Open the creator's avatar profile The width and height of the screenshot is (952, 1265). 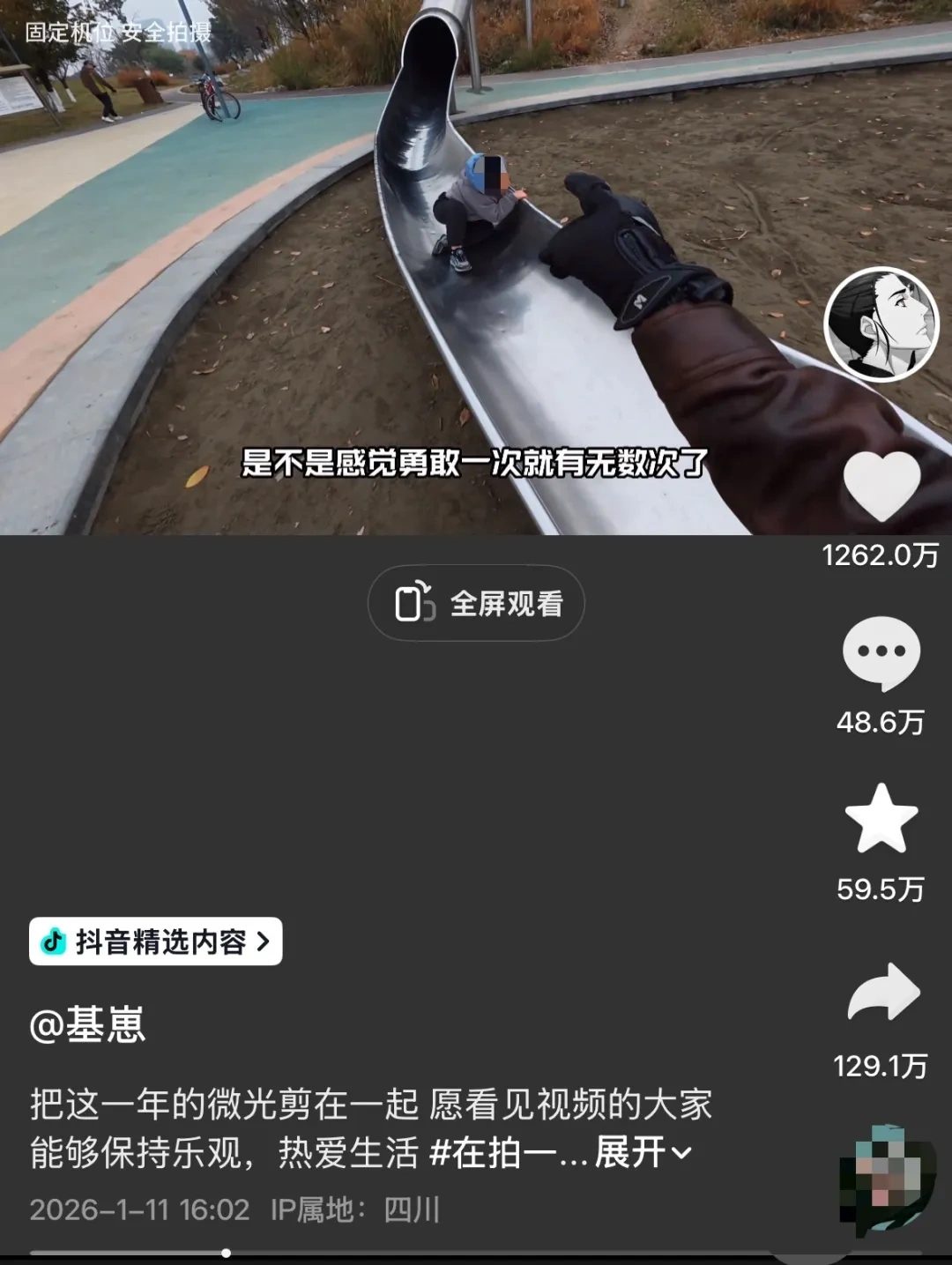[x=881, y=324]
